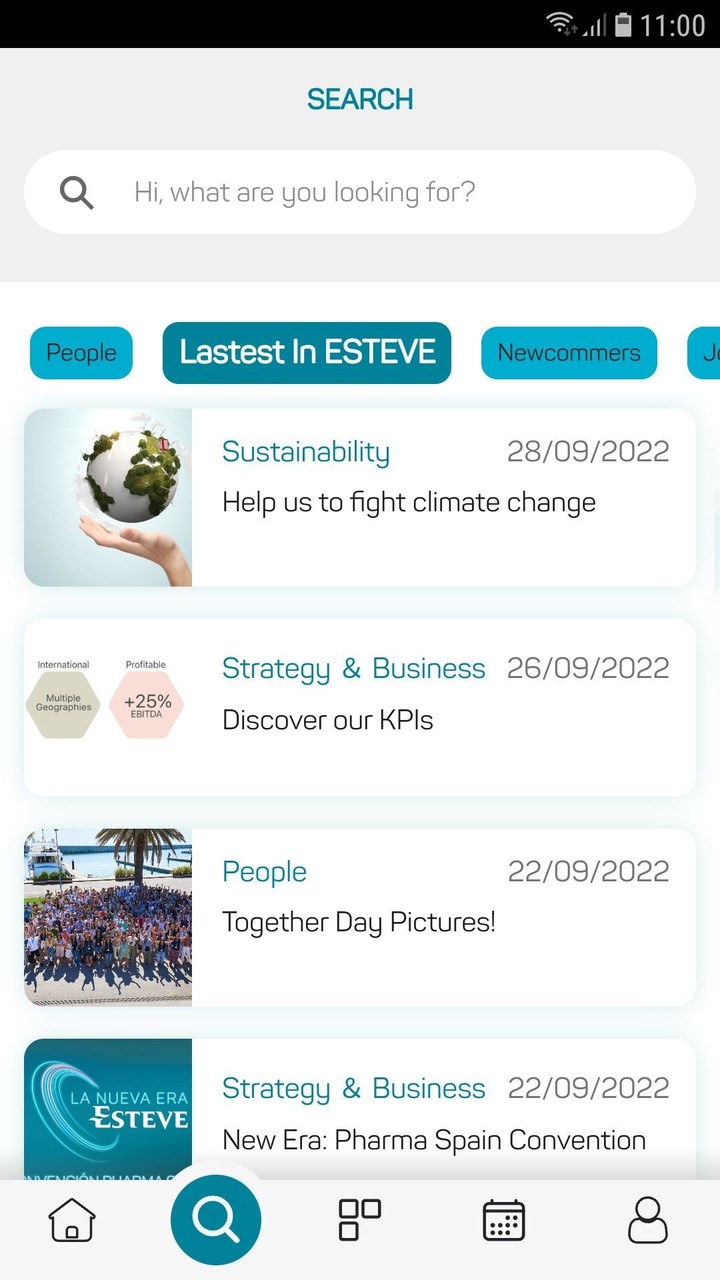Screen dimensions: 720x1280
Task: Tap the clock showing 11:00 in status bar
Action: (672, 24)
